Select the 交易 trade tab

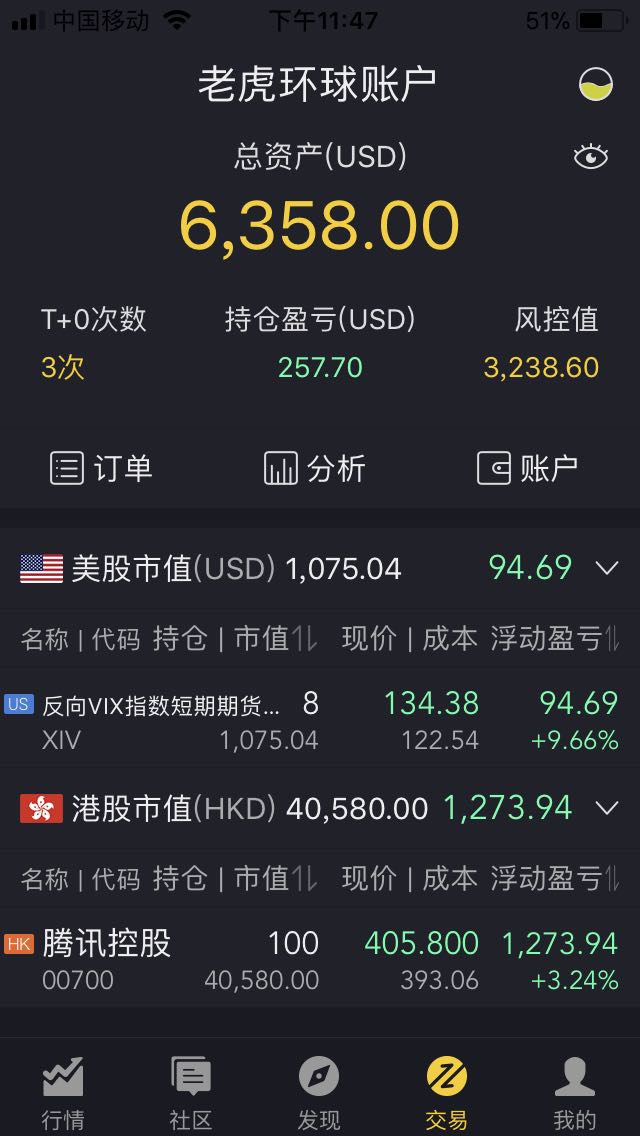pos(446,1093)
